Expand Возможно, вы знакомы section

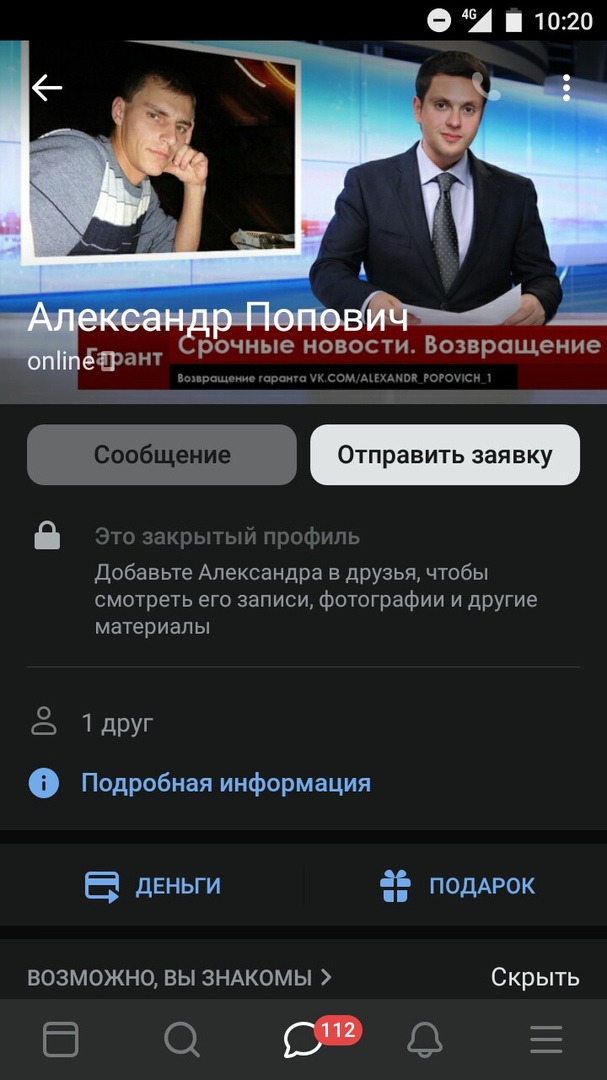click(x=180, y=977)
